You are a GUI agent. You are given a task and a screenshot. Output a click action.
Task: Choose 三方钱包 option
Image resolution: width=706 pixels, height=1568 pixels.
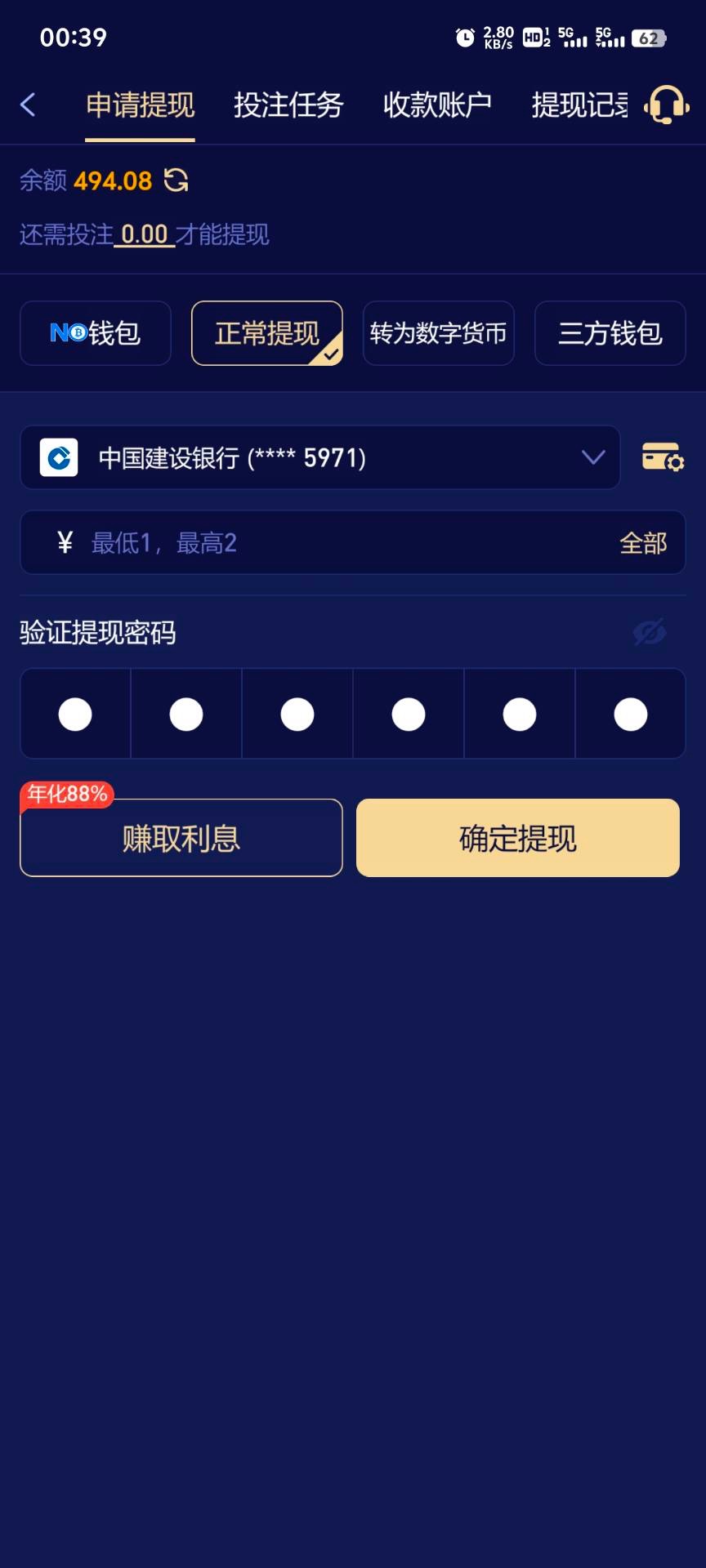coord(610,333)
